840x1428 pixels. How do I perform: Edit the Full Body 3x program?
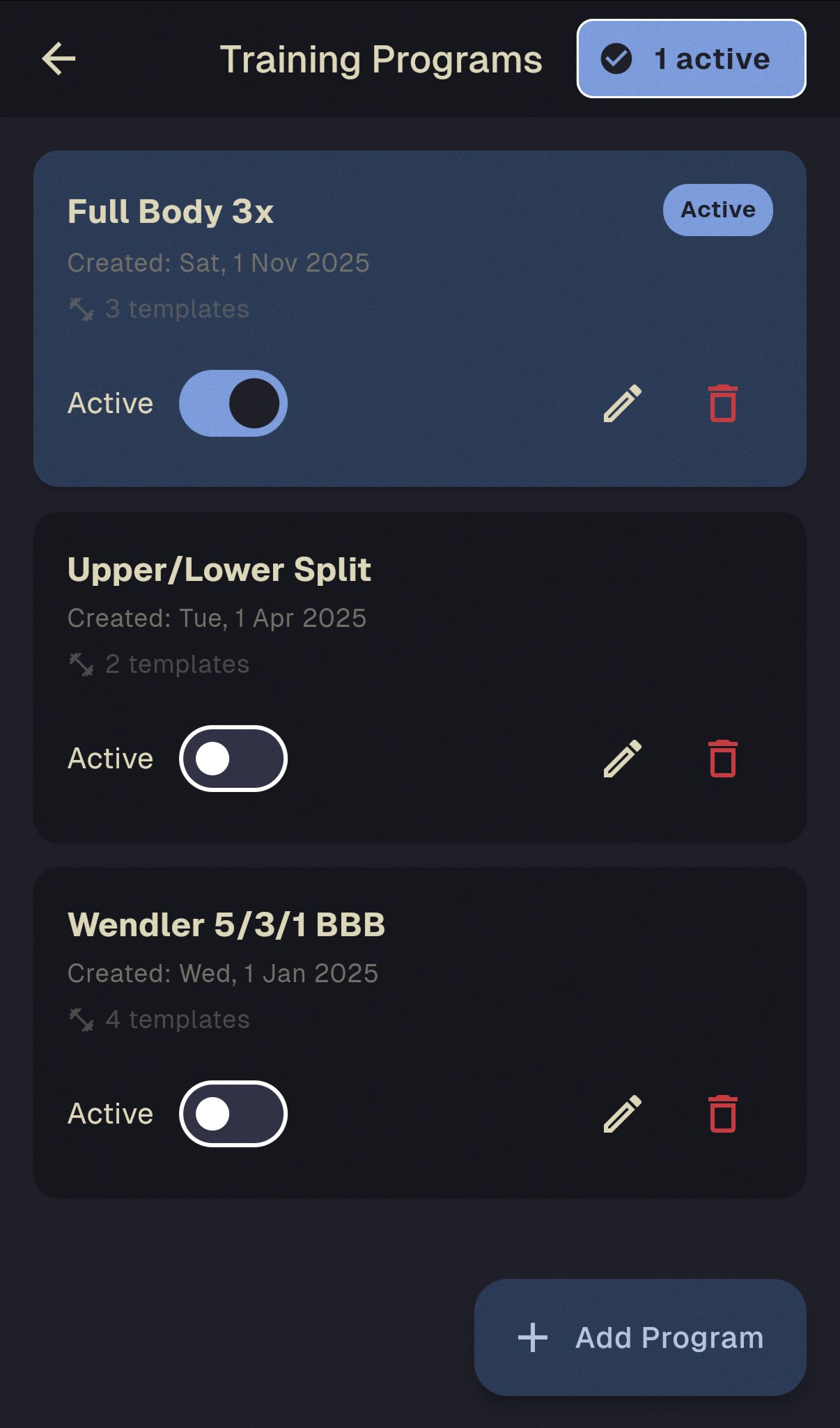tap(622, 403)
